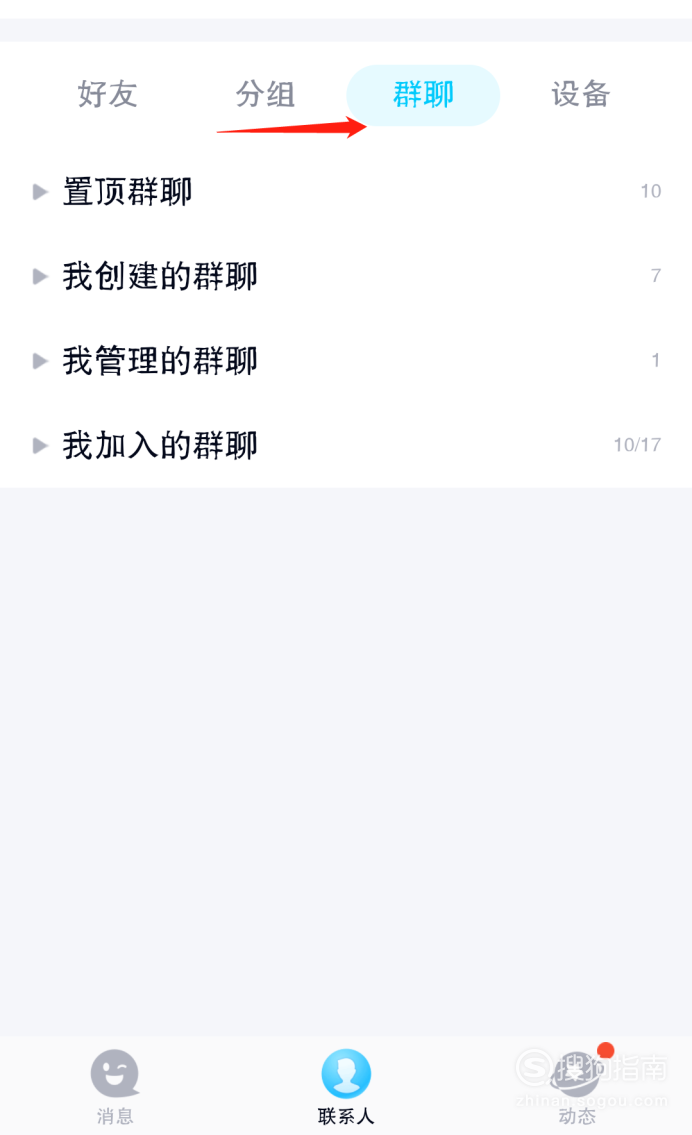The image size is (692, 1135).
Task: Switch to the 分组 tab
Action: [266, 95]
